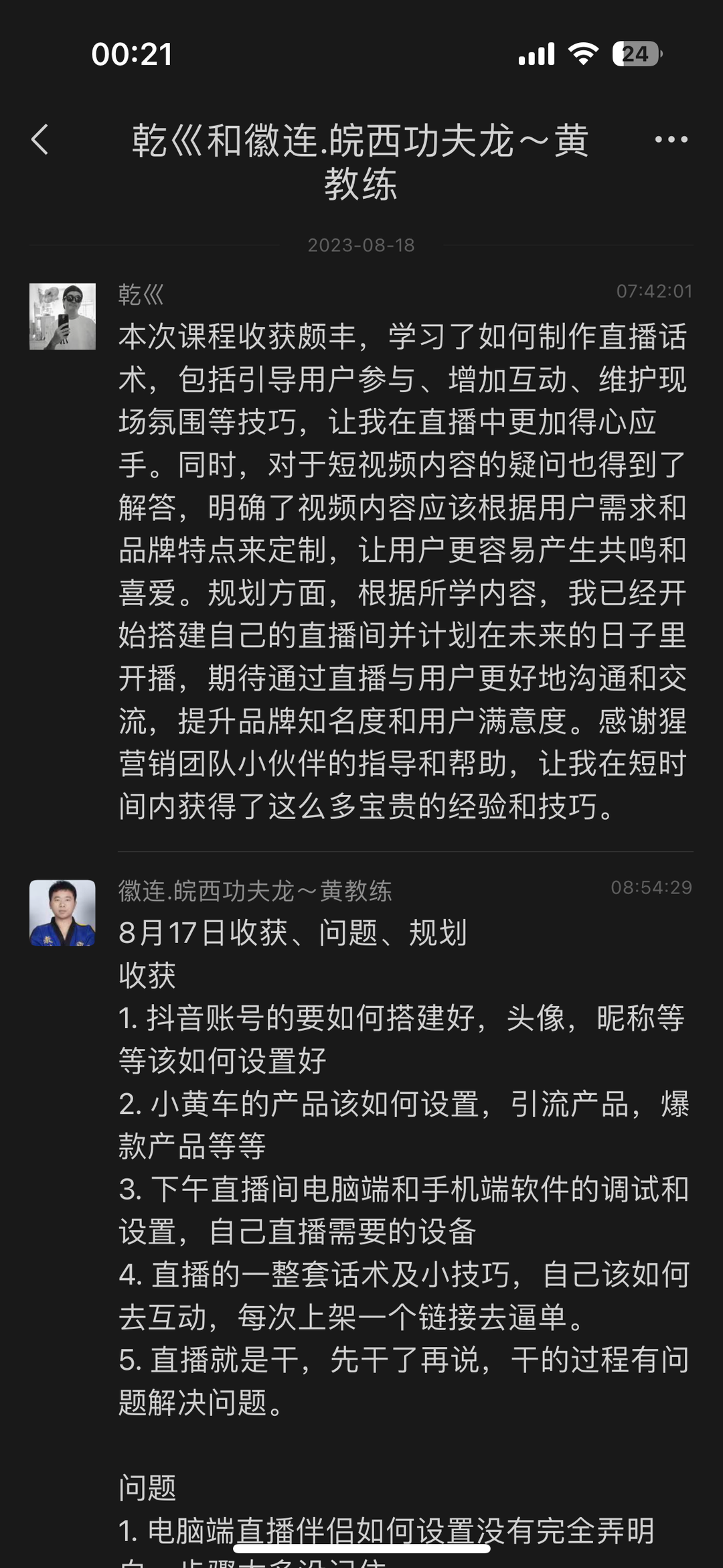Open 黄教练's profile avatar

[x=62, y=912]
